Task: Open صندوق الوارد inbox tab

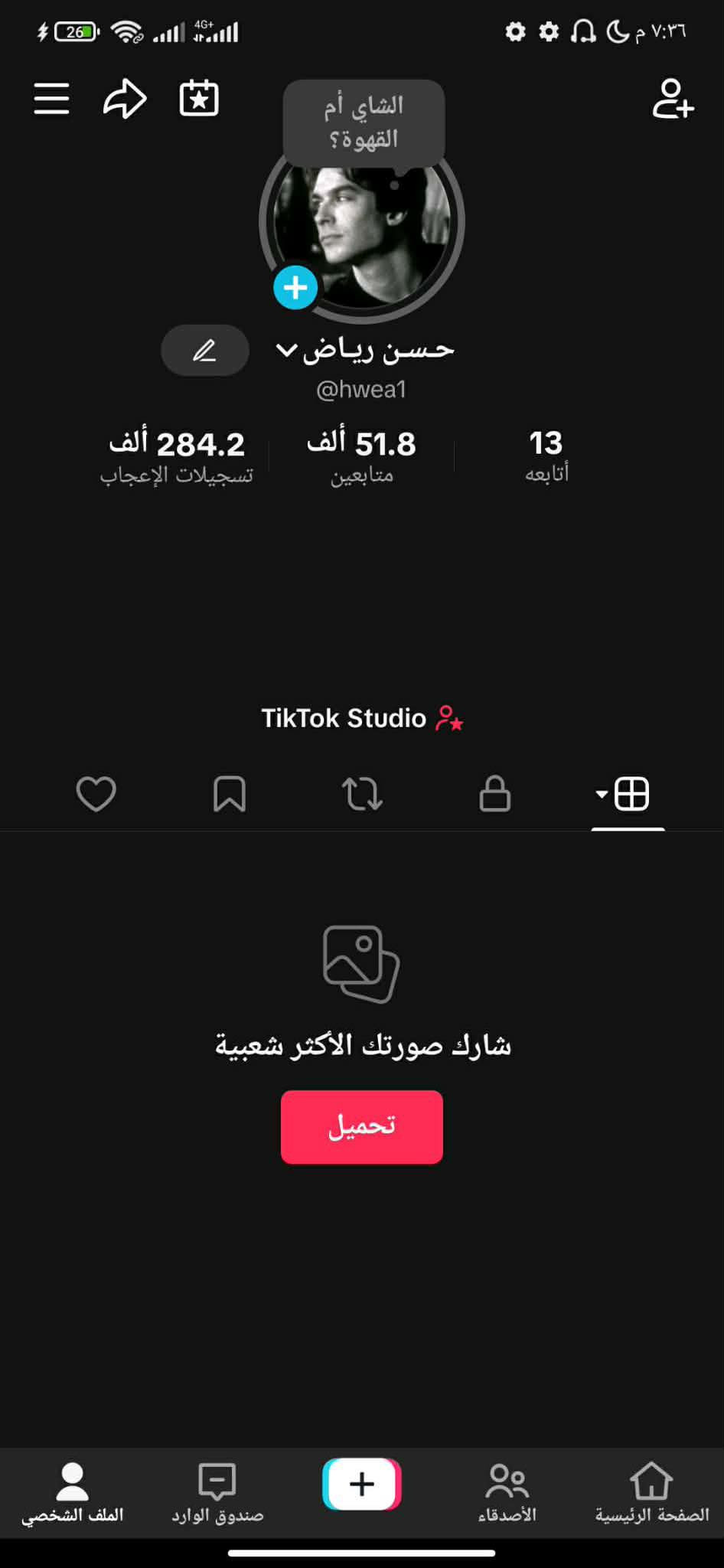Action: (x=217, y=1493)
